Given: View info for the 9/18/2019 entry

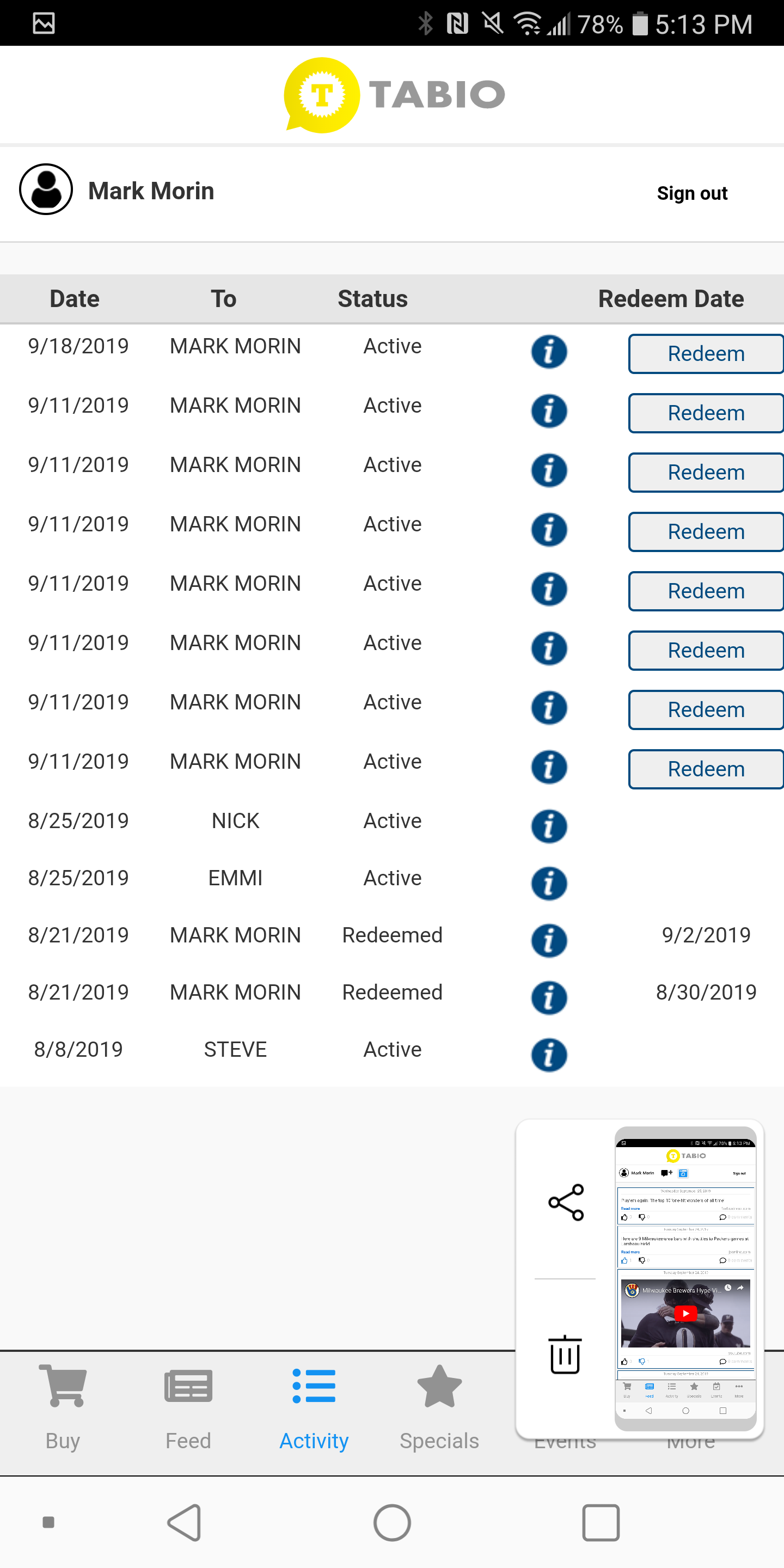Looking at the screenshot, I should tap(548, 352).
